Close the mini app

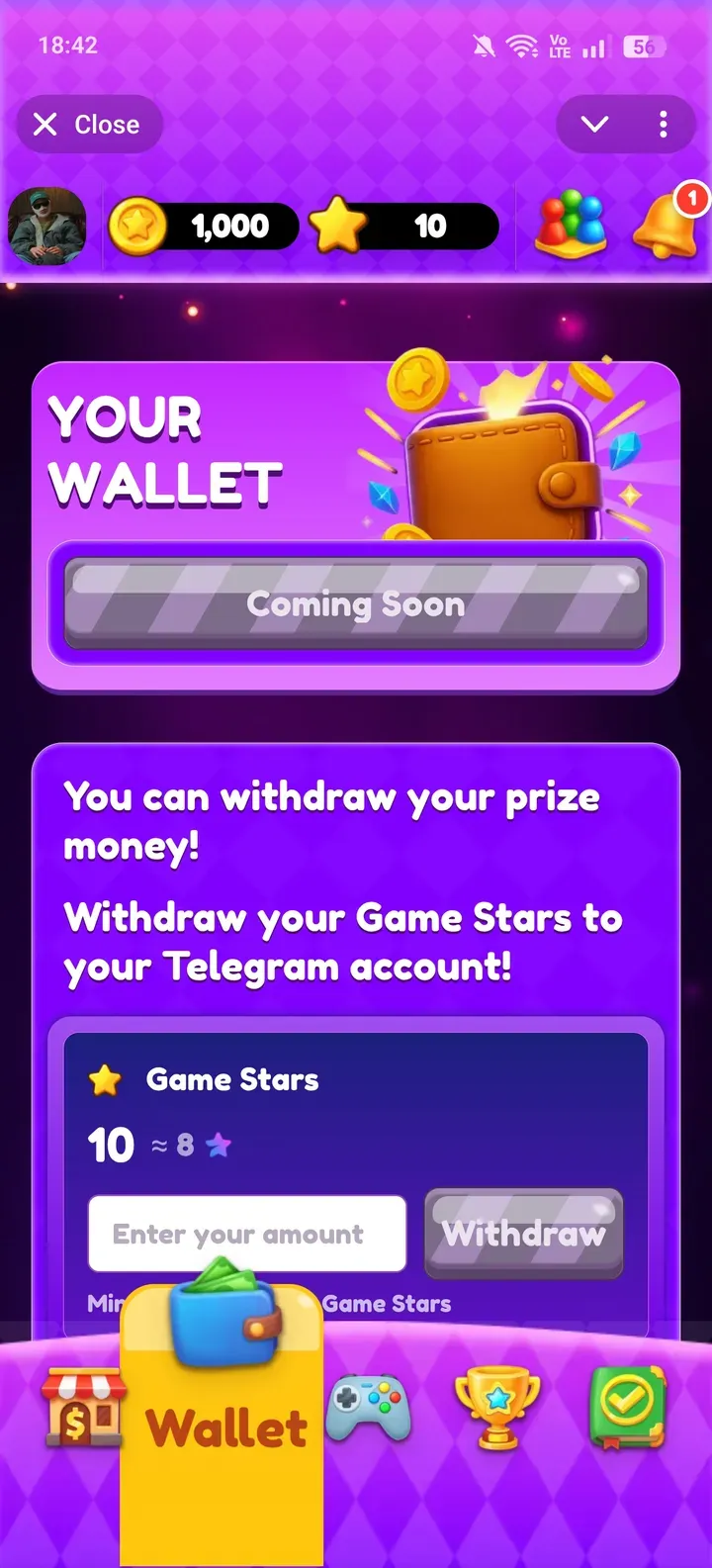coord(88,125)
